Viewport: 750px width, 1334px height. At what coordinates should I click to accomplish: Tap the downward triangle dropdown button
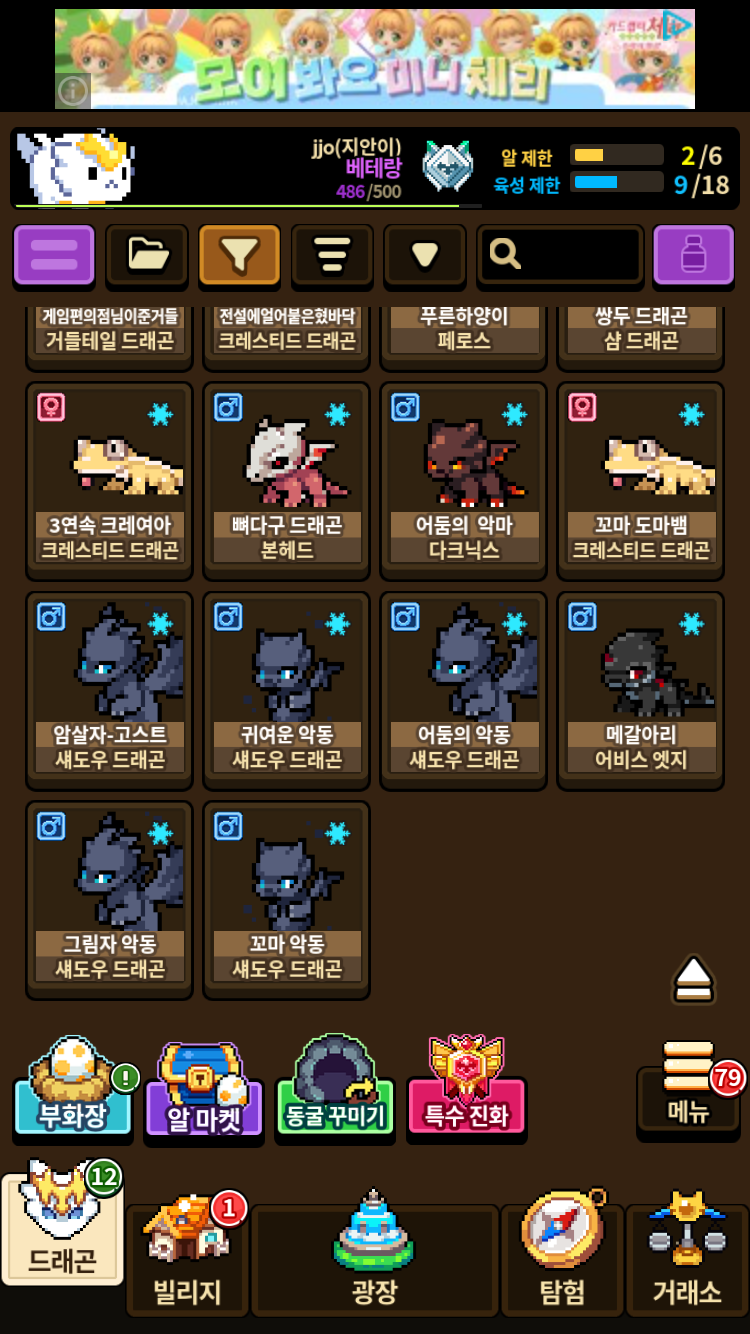[x=425, y=254]
